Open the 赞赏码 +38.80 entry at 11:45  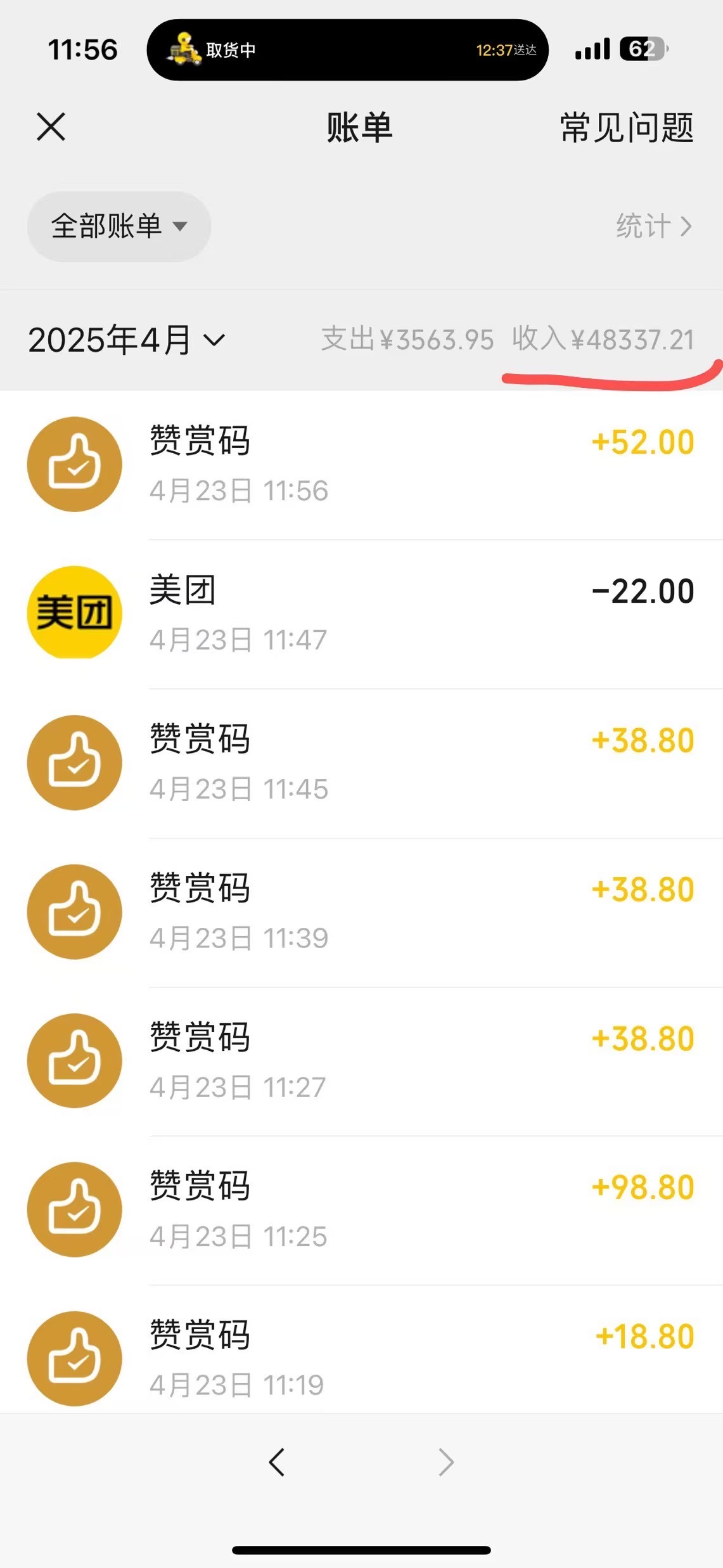361,763
